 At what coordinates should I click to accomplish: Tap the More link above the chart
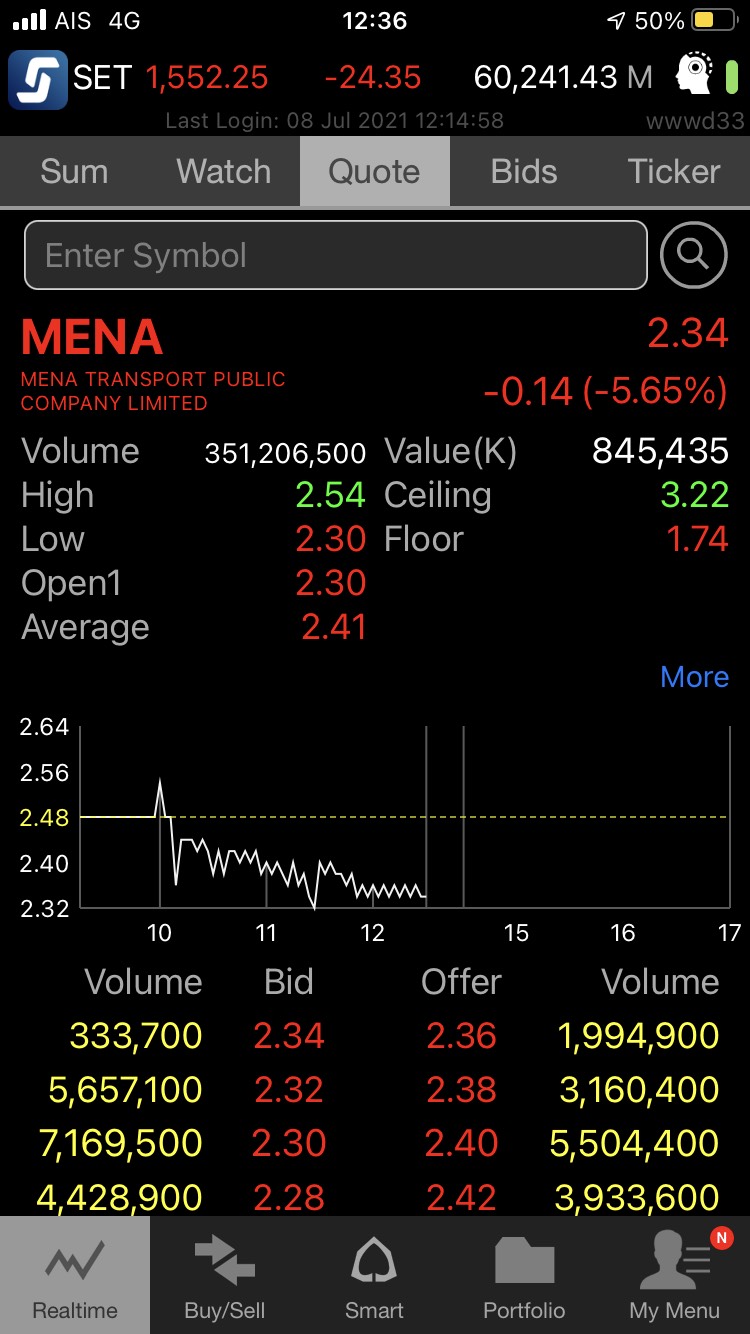coord(694,677)
